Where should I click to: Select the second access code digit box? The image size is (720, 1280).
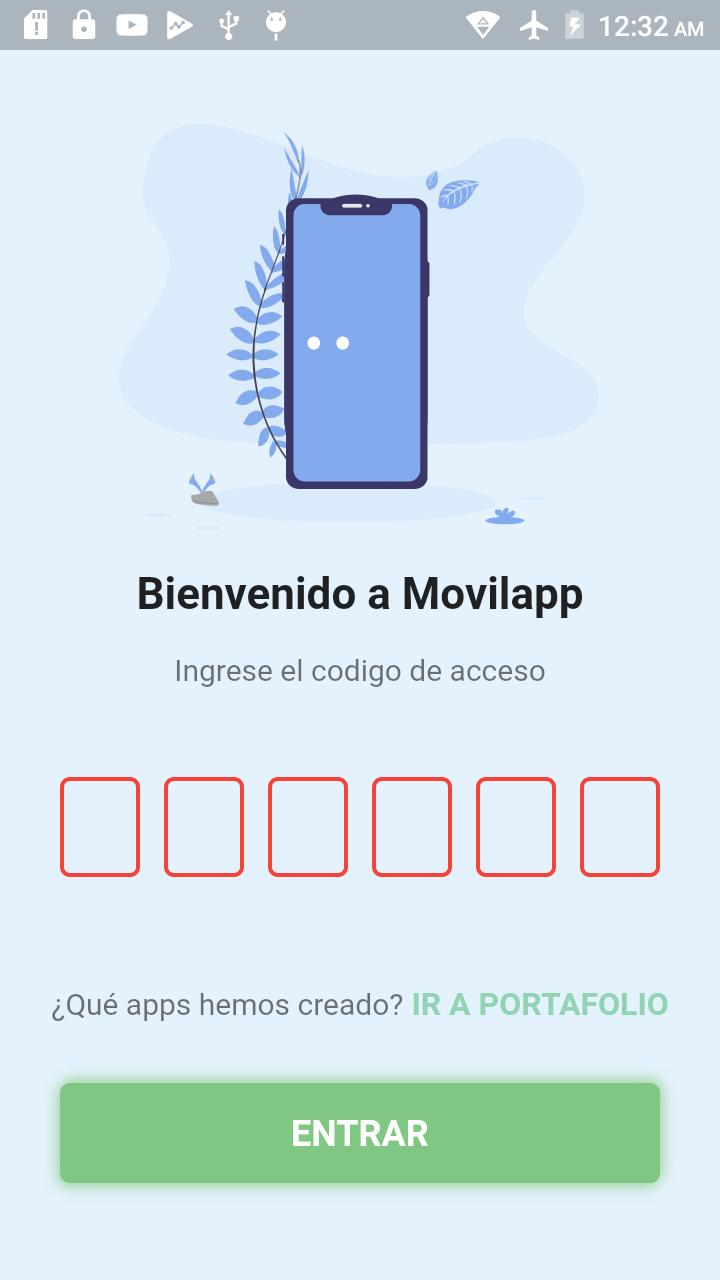204,827
